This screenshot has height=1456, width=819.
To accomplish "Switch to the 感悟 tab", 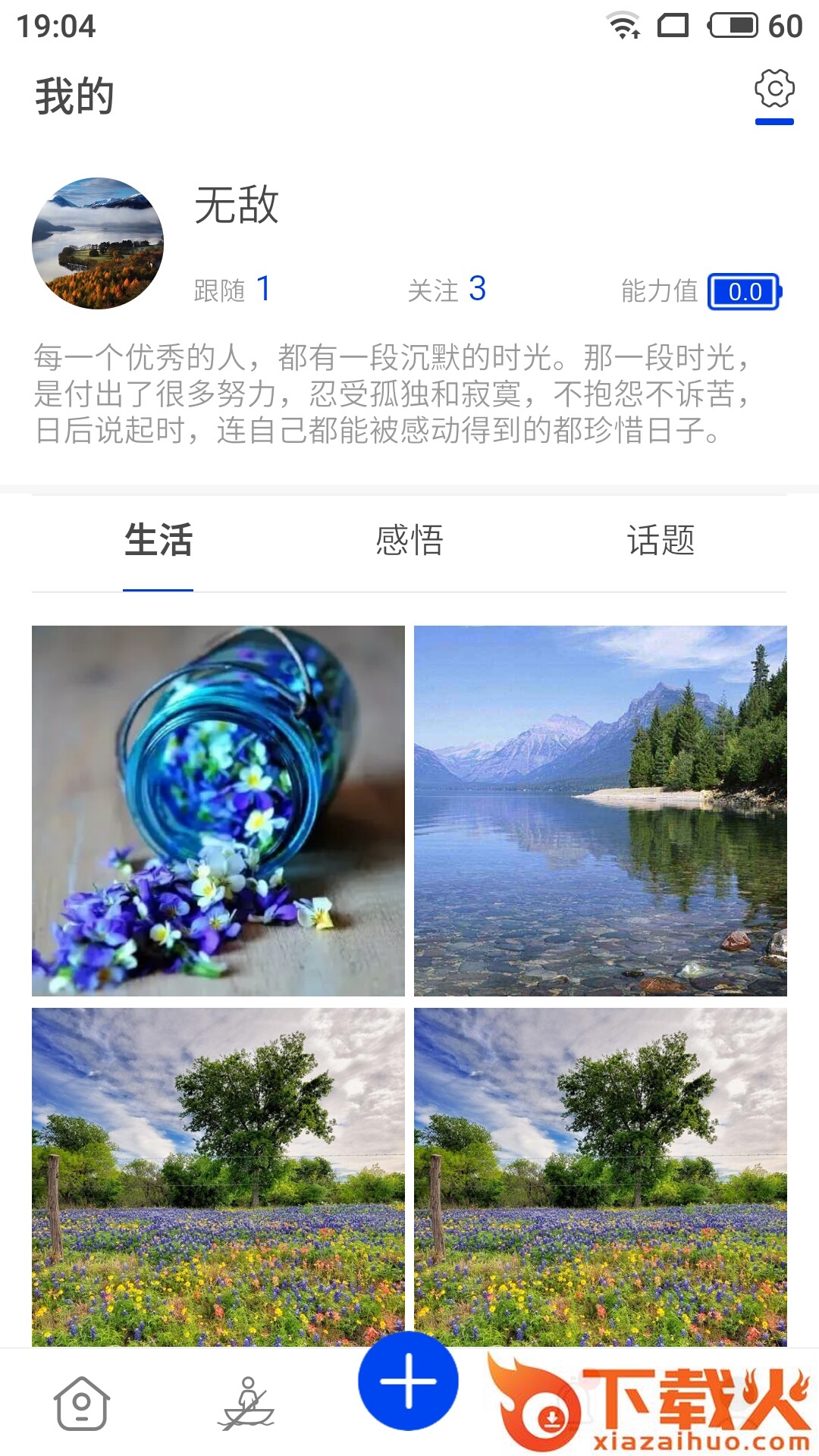I will [x=409, y=541].
